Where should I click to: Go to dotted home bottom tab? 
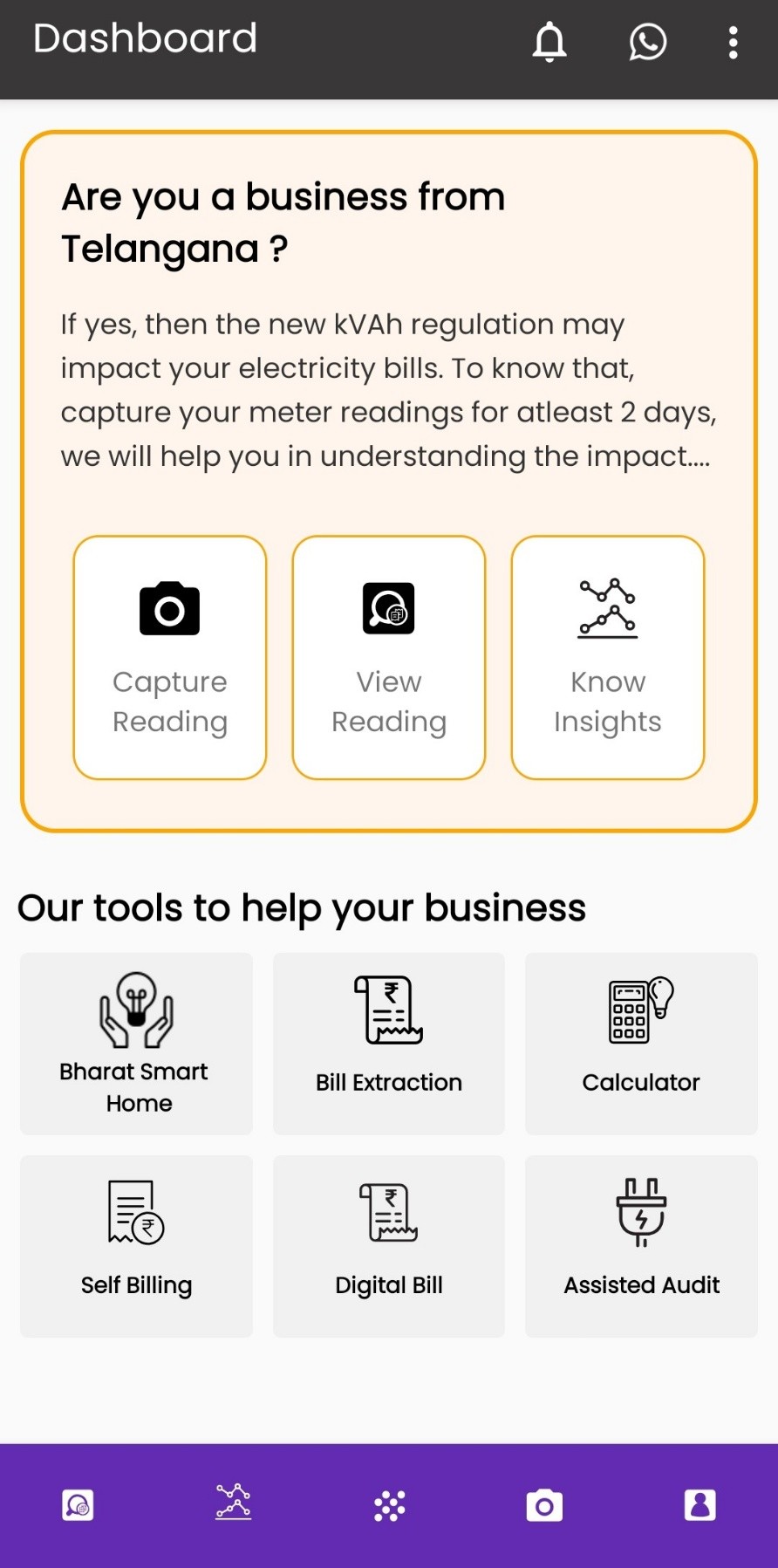[389, 1505]
